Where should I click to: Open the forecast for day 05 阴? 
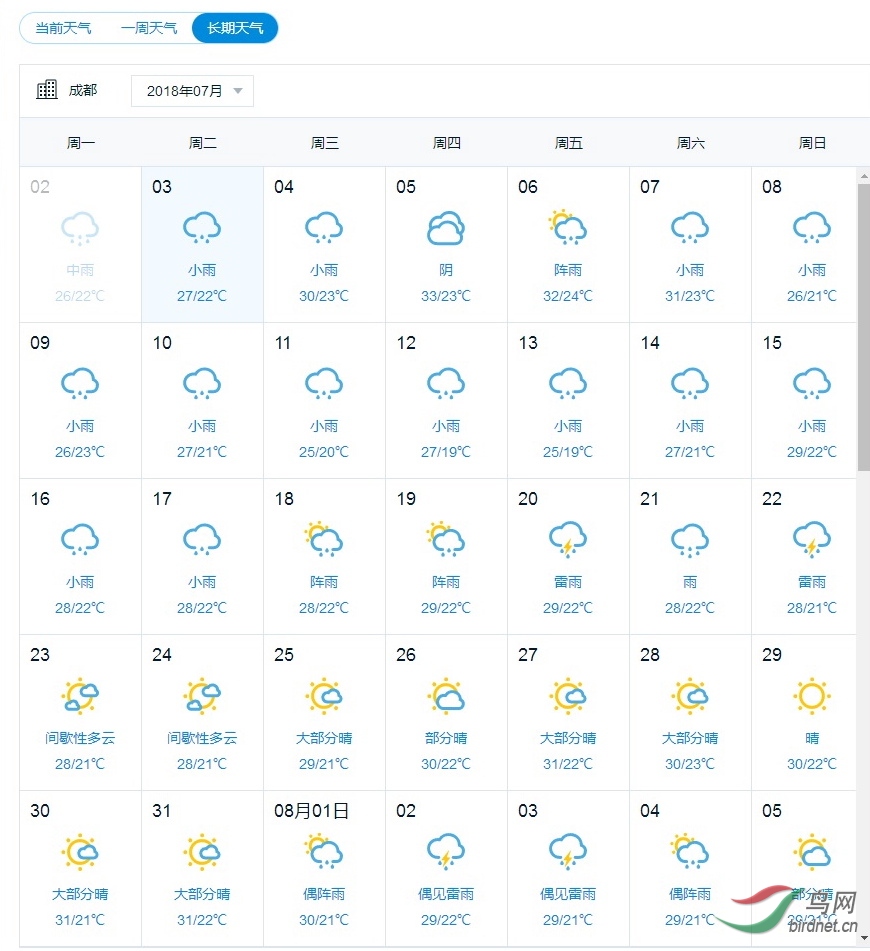pyautogui.click(x=446, y=244)
